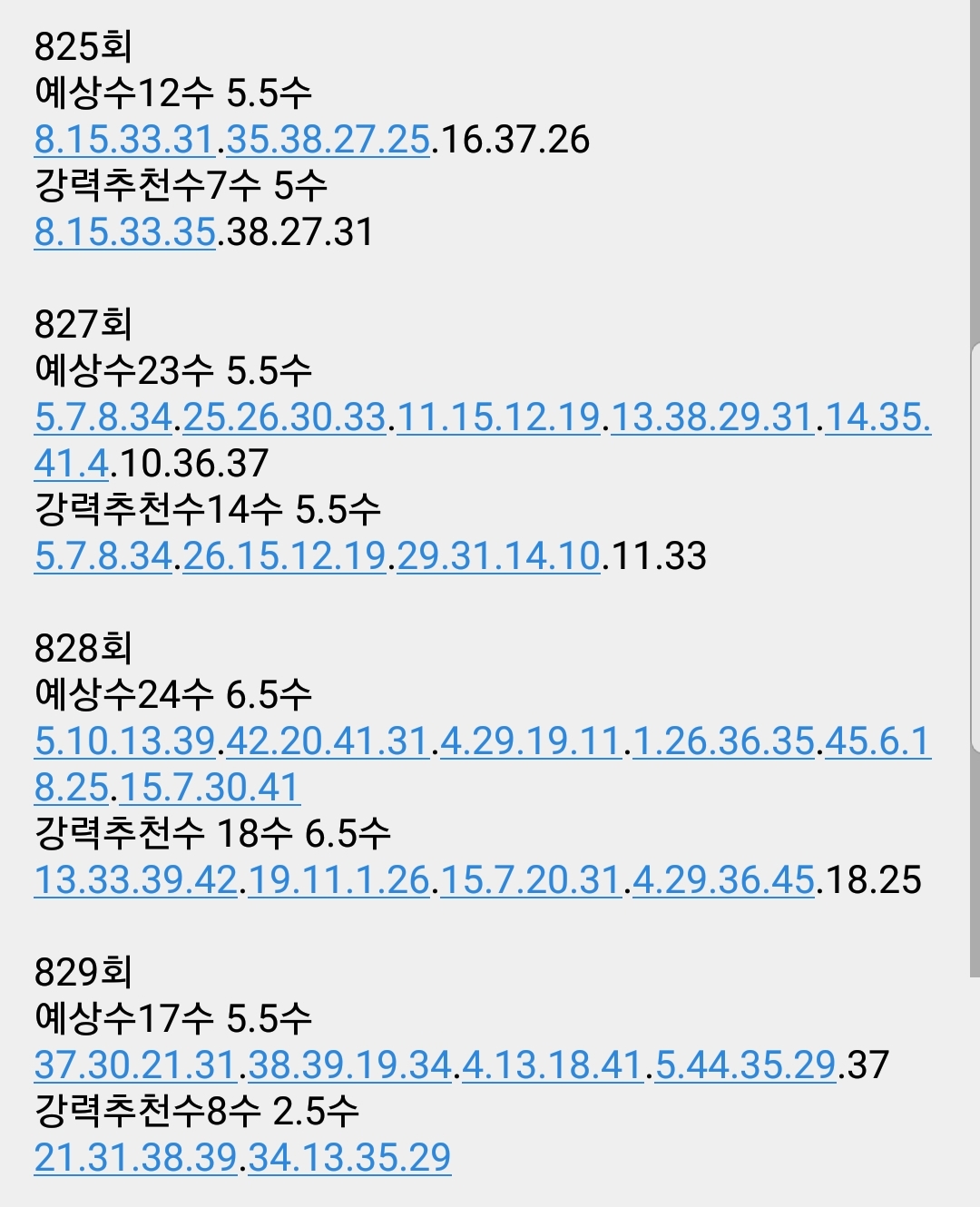980x1207 pixels.
Task: Open the 29.31.14.10 link
Action: coord(498,556)
